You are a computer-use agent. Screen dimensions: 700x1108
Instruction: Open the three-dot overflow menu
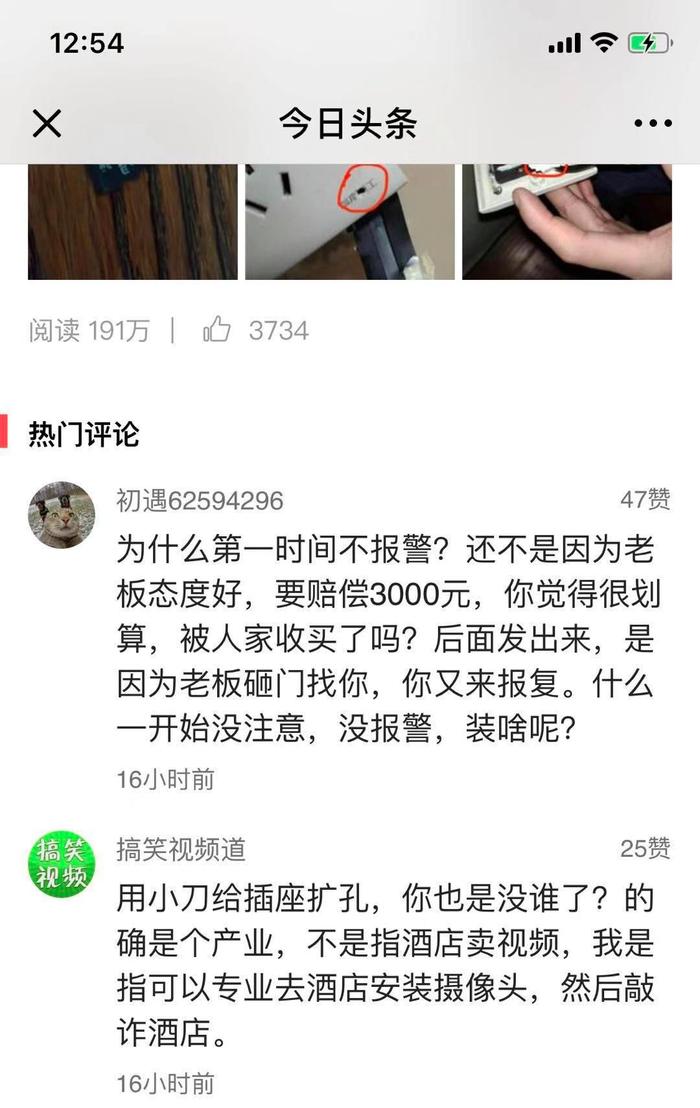click(x=653, y=124)
